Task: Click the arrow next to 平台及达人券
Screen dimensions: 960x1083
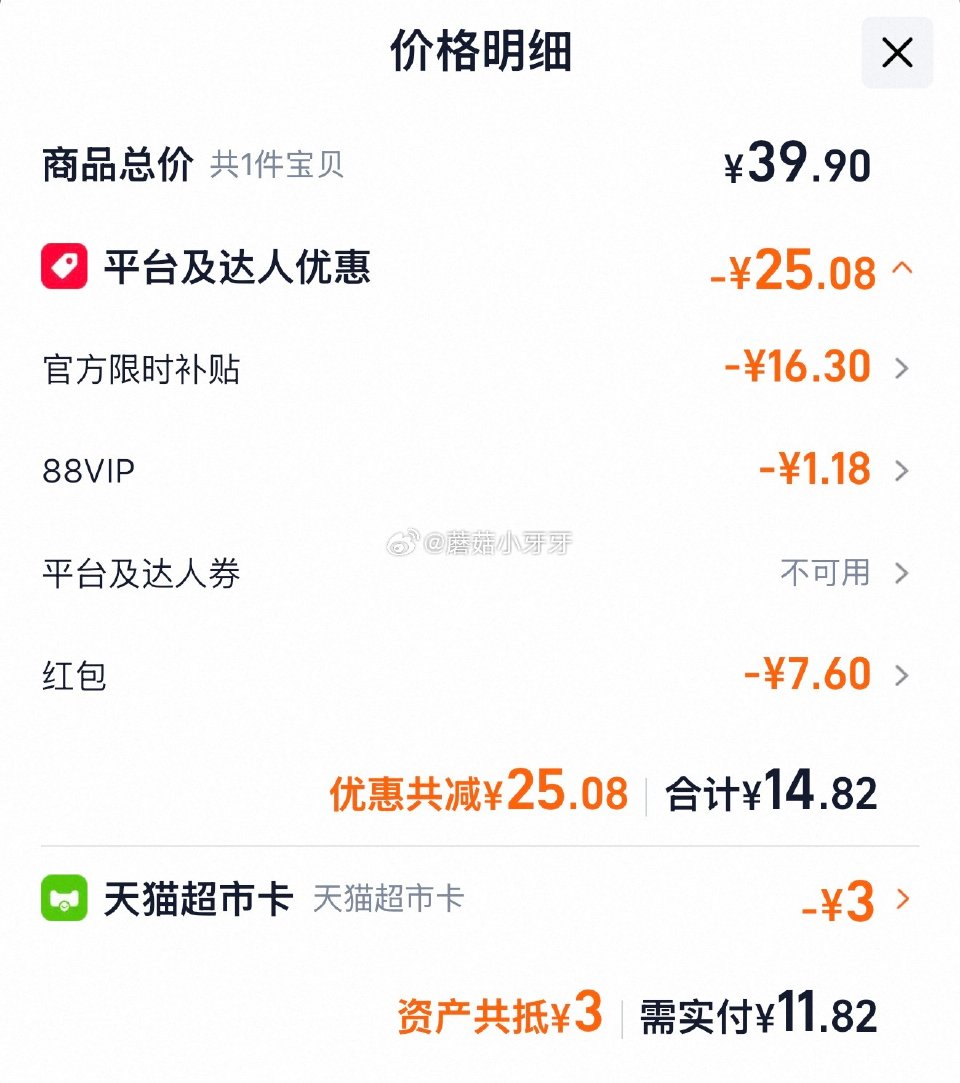Action: click(903, 573)
